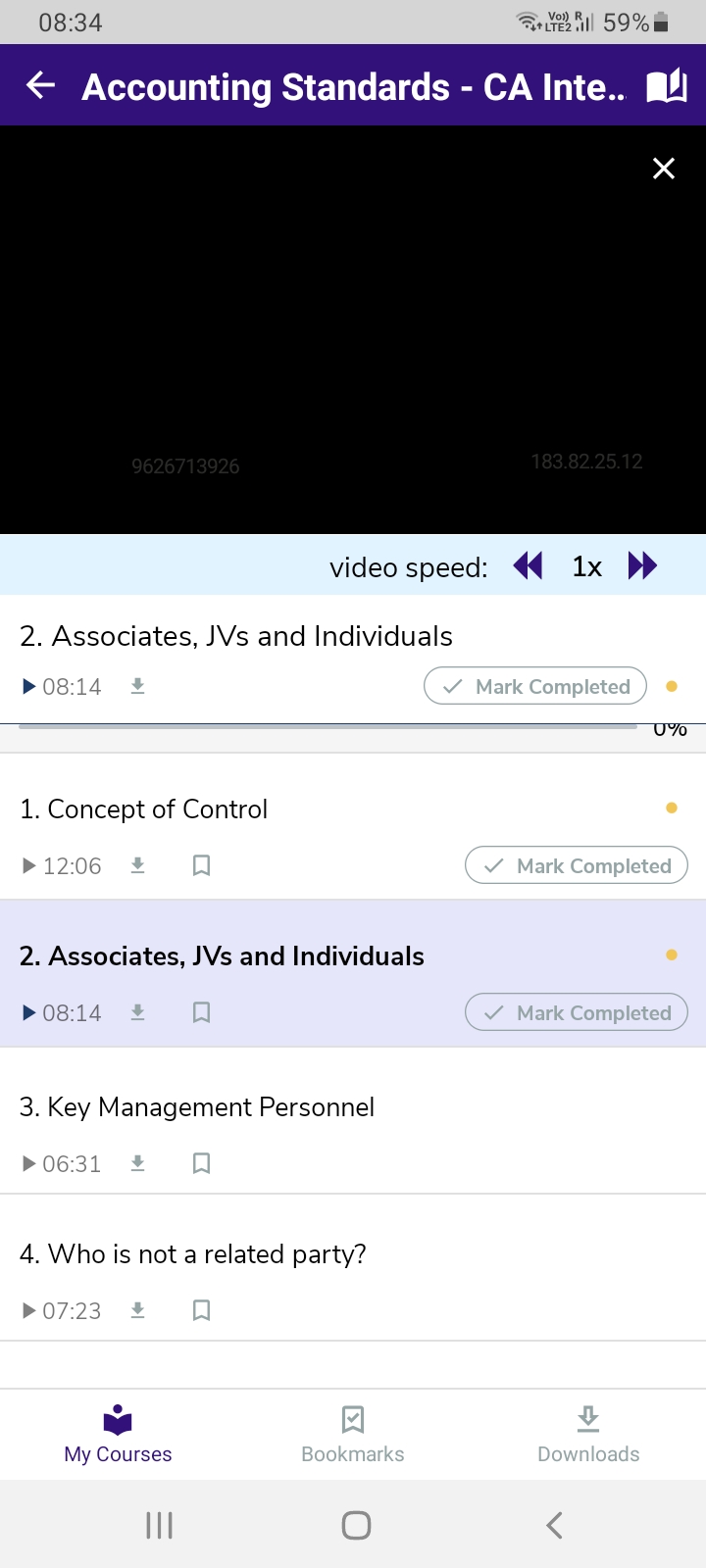Bookmark Who is not a related party lesson
706x1568 pixels.
click(201, 1310)
